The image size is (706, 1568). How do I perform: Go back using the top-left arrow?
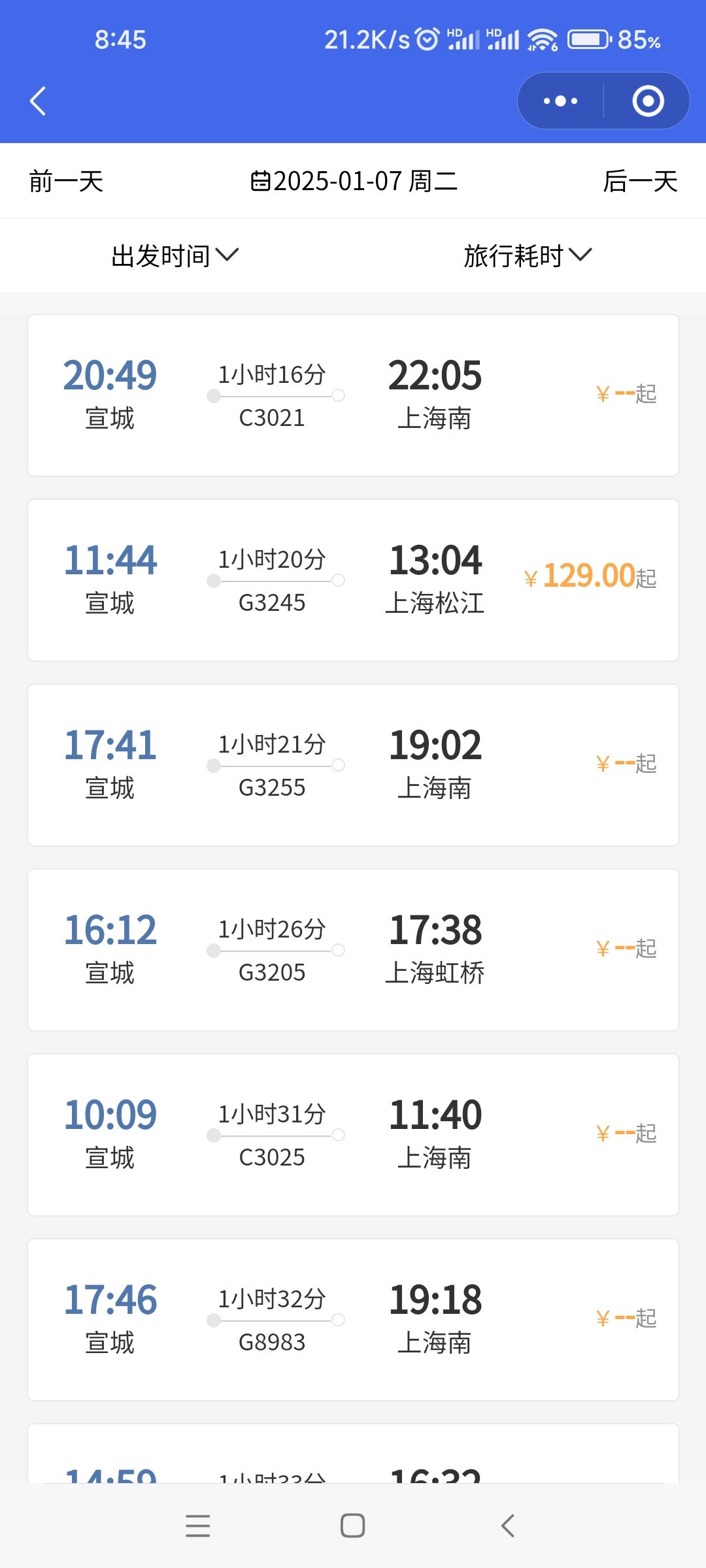(38, 101)
